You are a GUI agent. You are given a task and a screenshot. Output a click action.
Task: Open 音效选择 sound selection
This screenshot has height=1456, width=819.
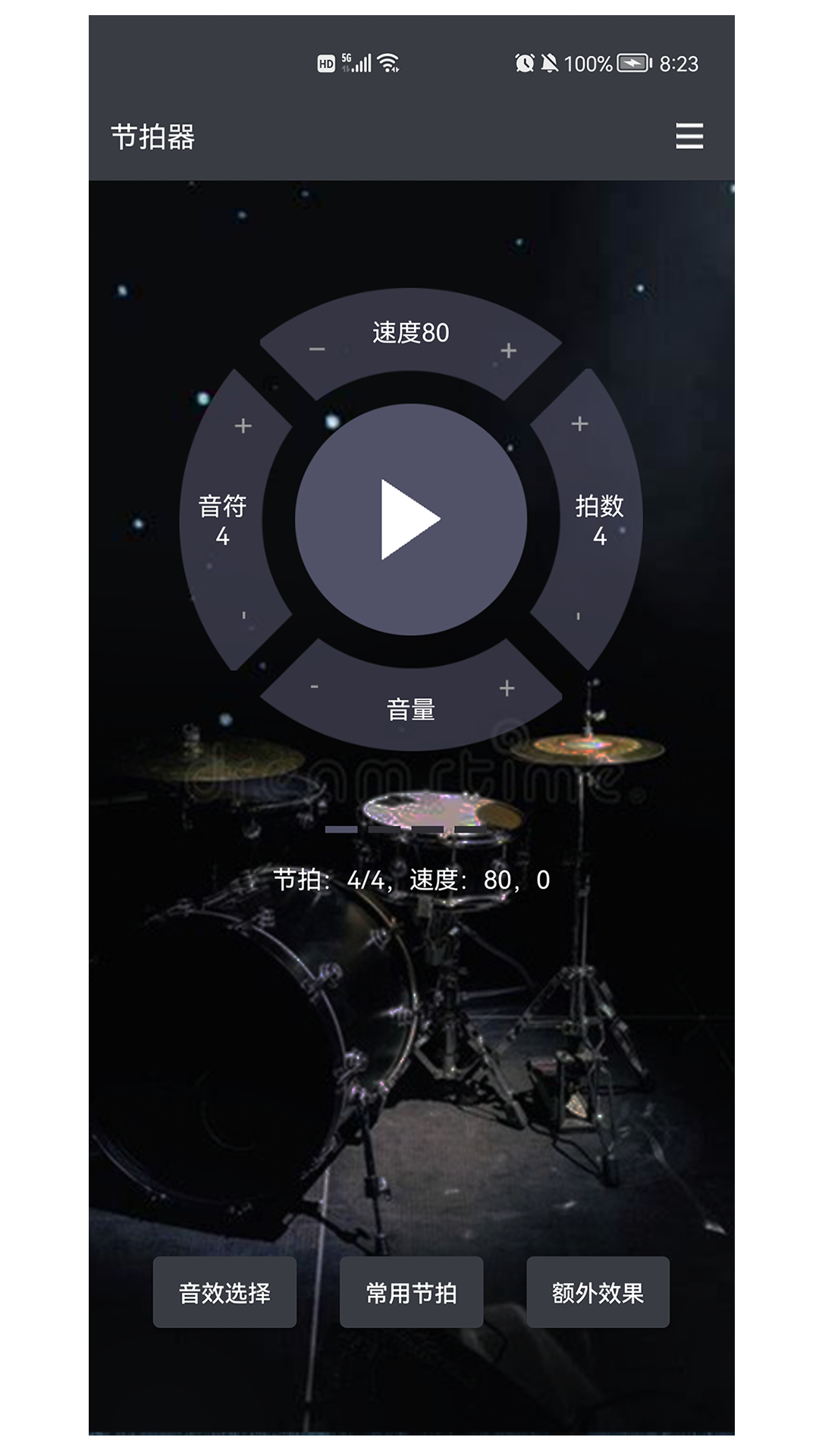tap(224, 1292)
